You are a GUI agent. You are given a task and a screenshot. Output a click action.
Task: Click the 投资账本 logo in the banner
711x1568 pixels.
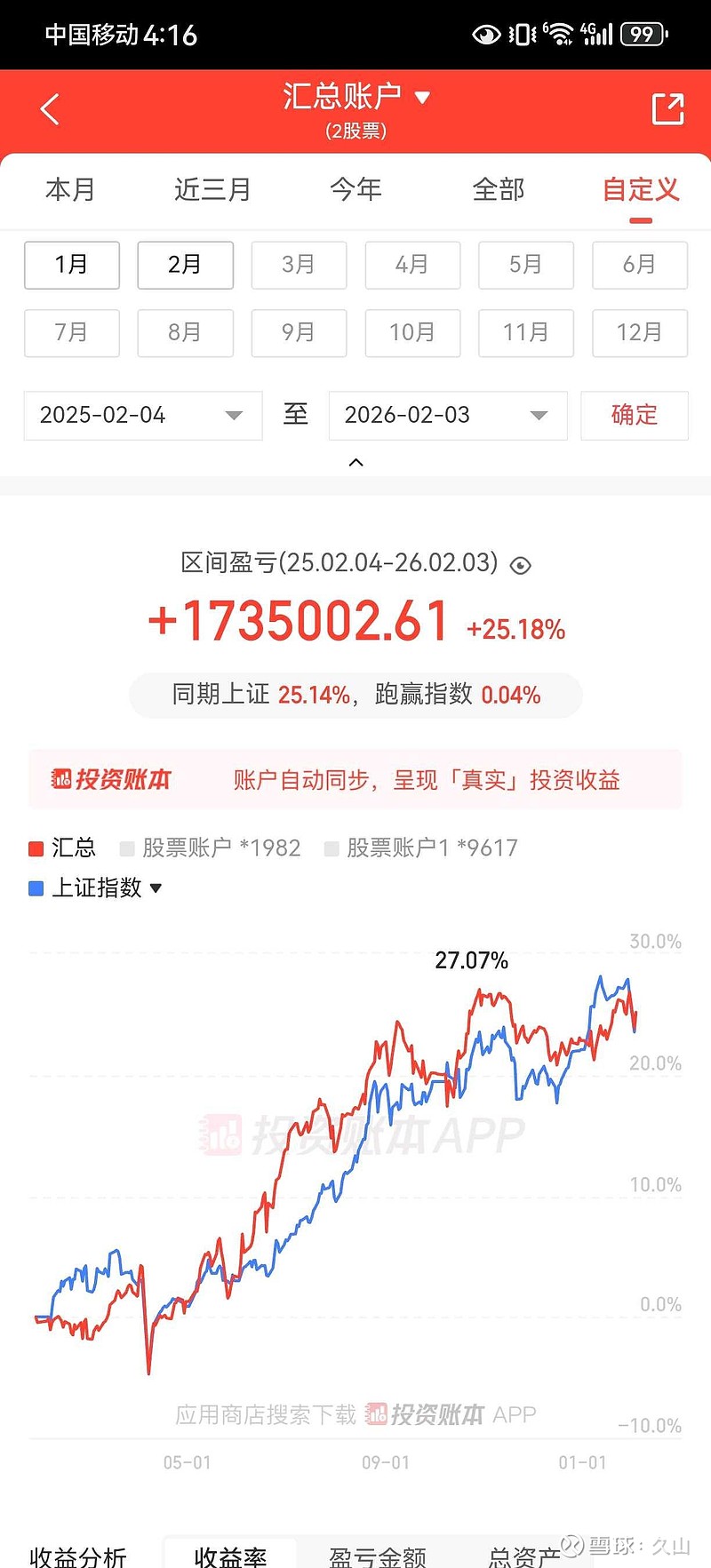[110, 779]
